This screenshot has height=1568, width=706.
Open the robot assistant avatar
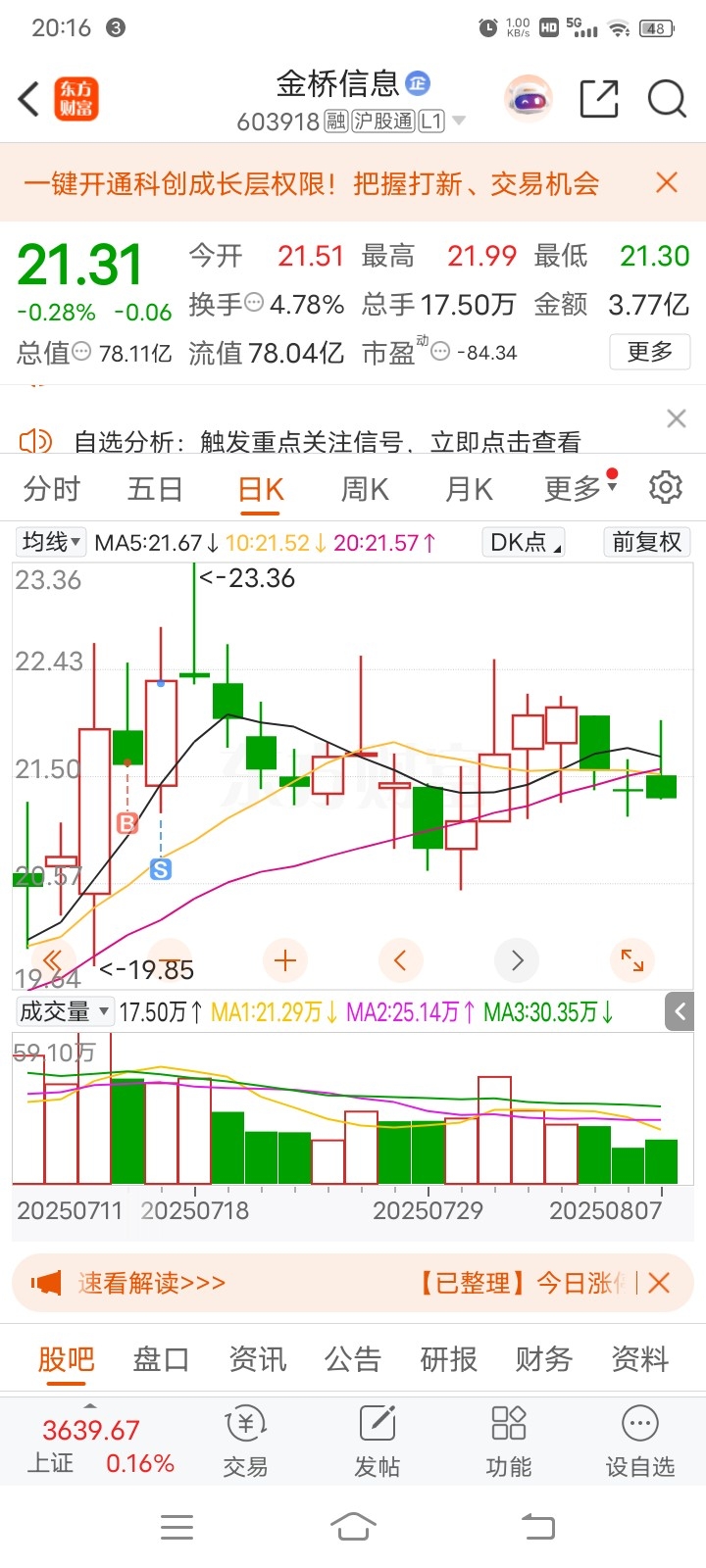click(529, 99)
